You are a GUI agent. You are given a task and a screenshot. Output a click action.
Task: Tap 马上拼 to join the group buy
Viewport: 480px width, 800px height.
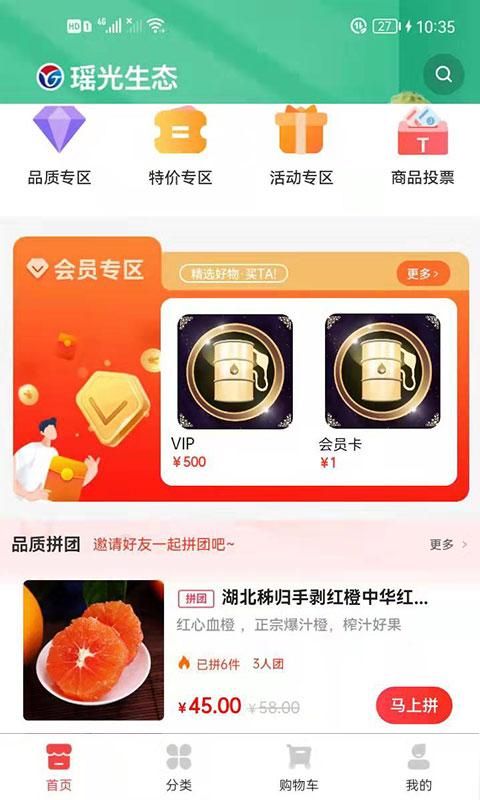coord(414,706)
